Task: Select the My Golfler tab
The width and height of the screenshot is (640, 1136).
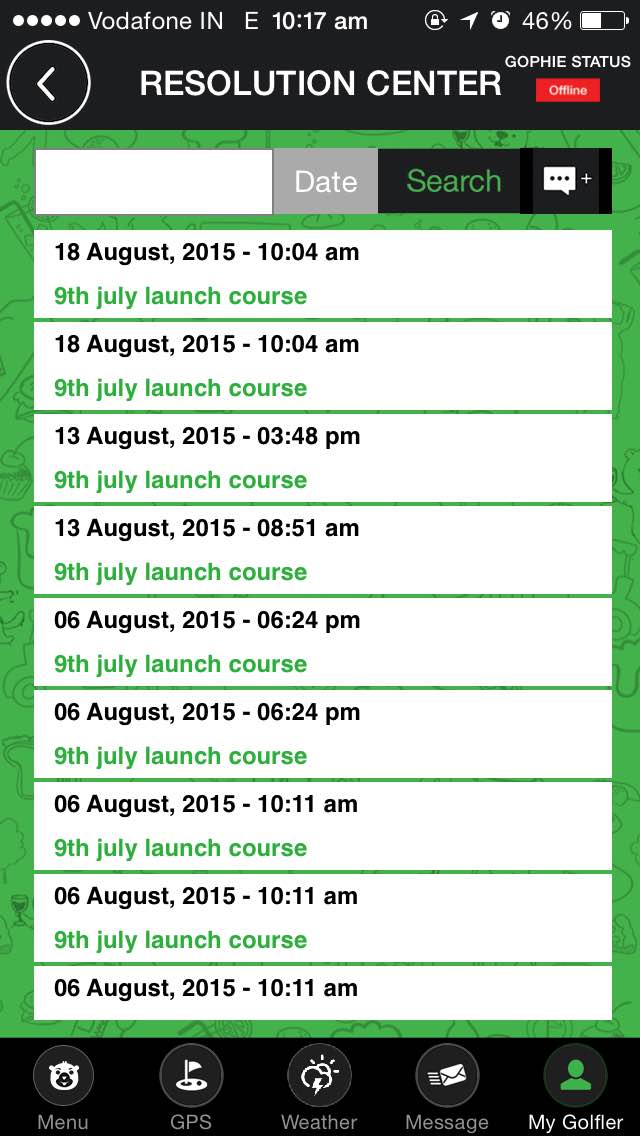Action: [575, 1087]
